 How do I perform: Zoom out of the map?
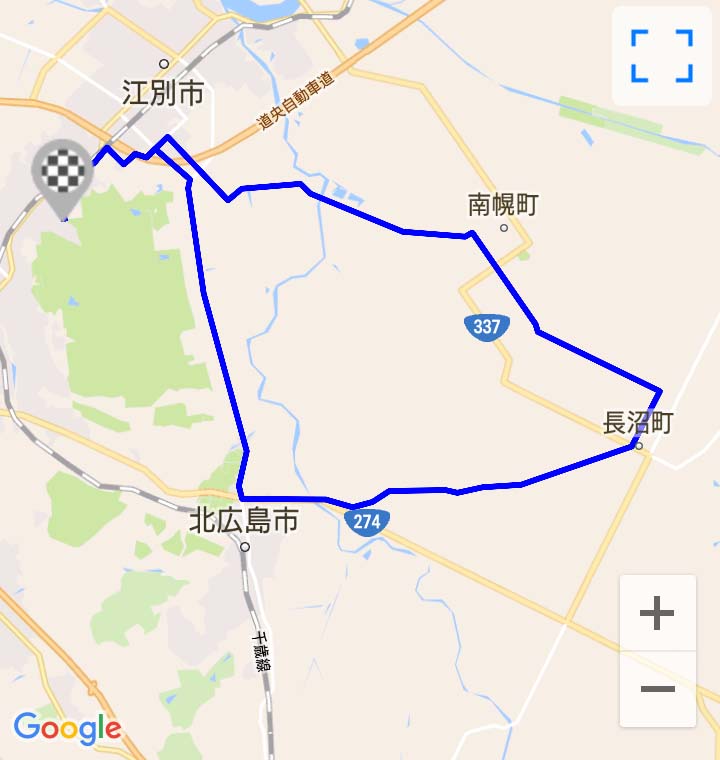click(657, 689)
